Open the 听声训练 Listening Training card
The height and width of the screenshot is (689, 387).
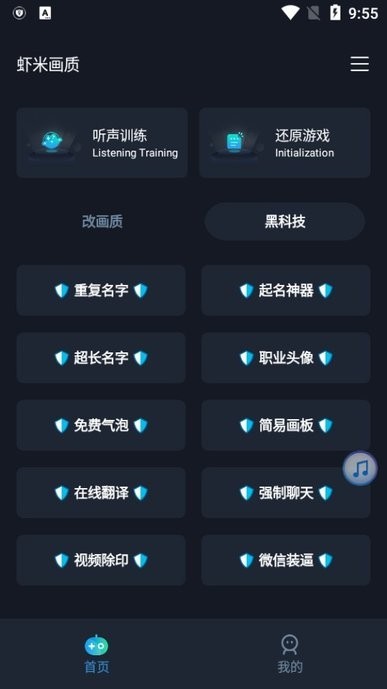tap(102, 143)
